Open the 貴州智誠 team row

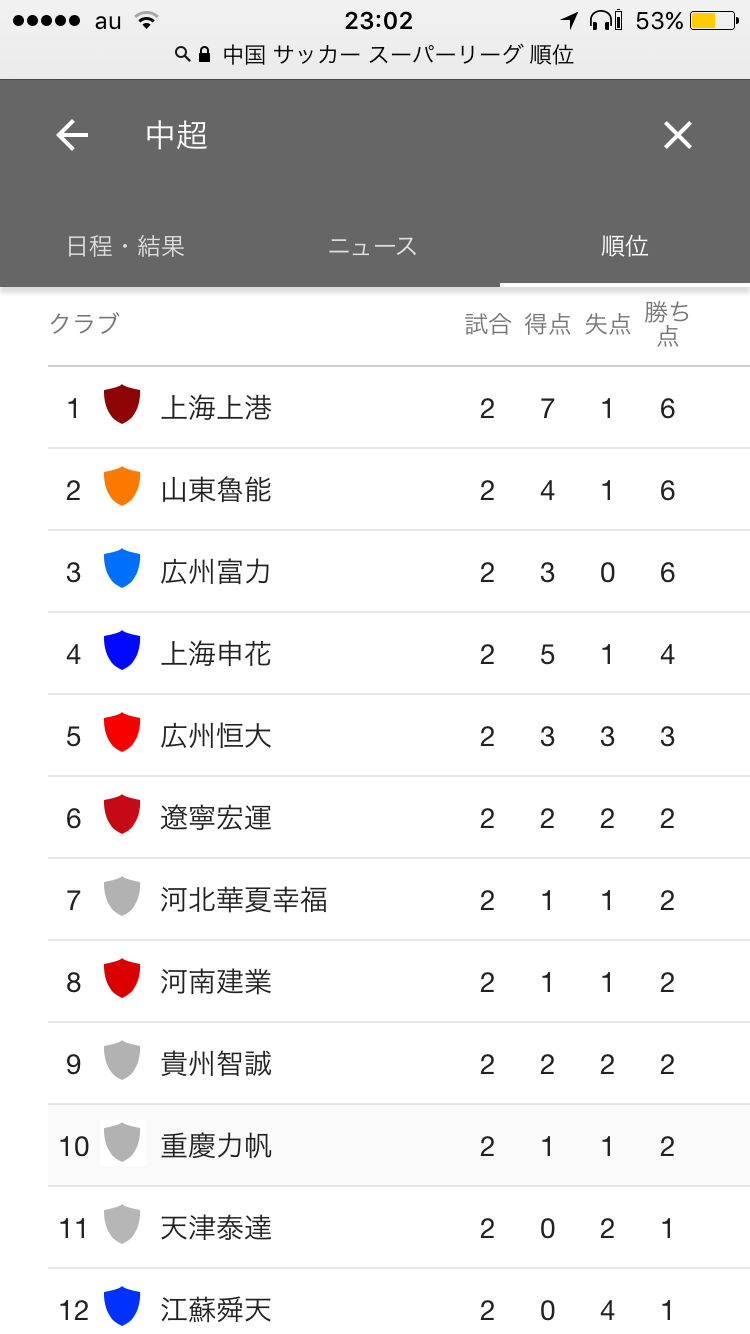[399, 1064]
